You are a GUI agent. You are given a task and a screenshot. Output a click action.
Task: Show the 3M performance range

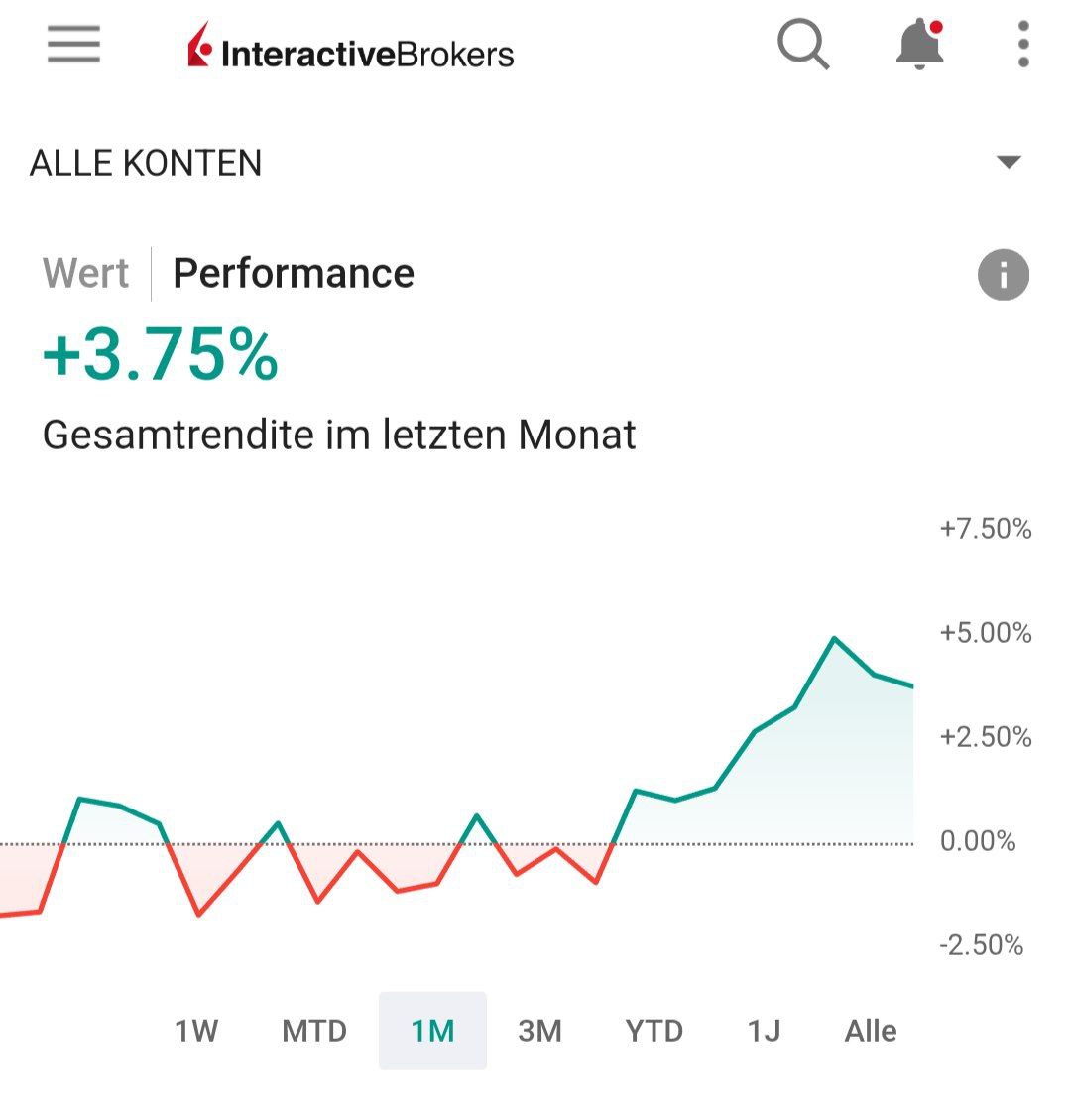coord(539,1031)
